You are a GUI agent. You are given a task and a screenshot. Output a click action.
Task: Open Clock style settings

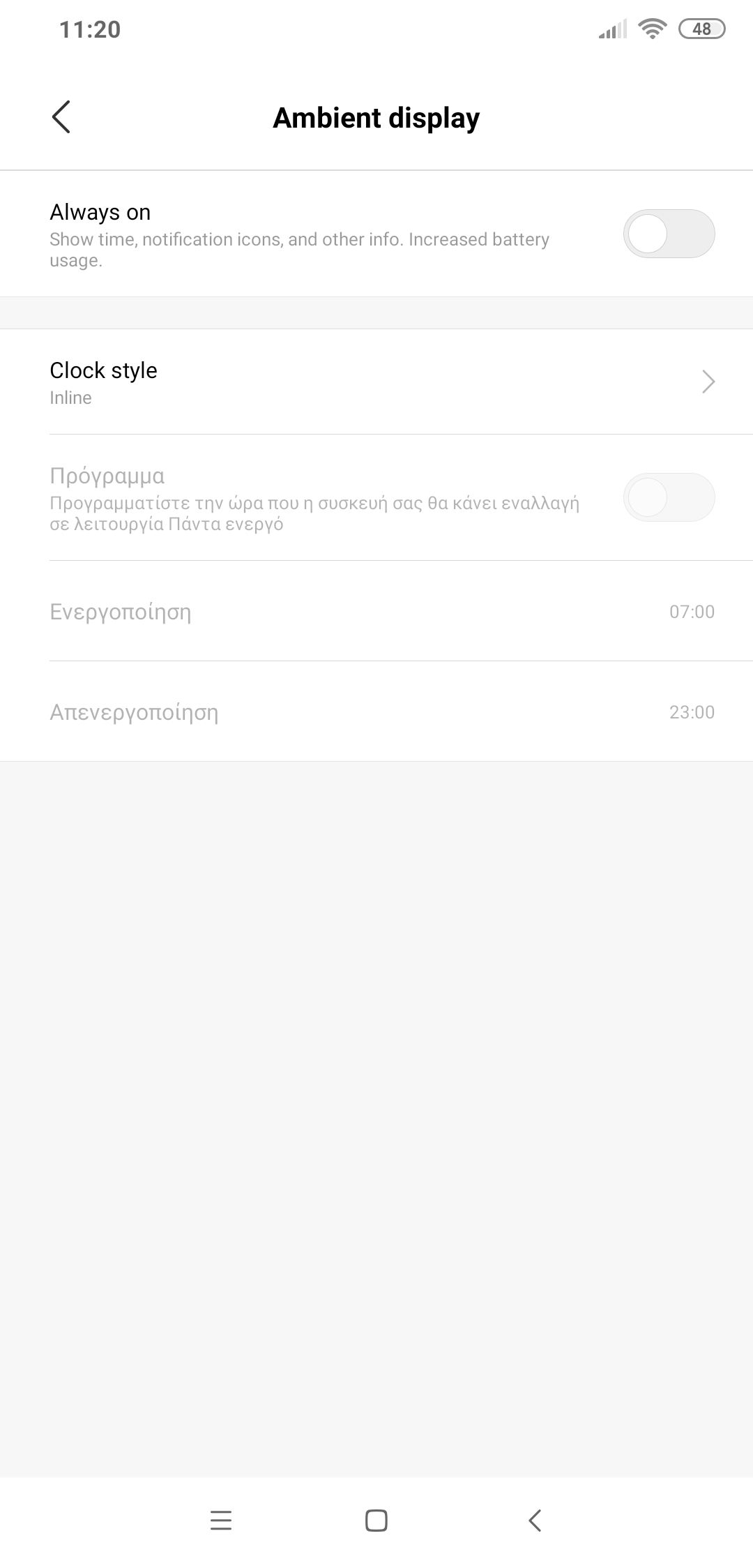pos(376,382)
